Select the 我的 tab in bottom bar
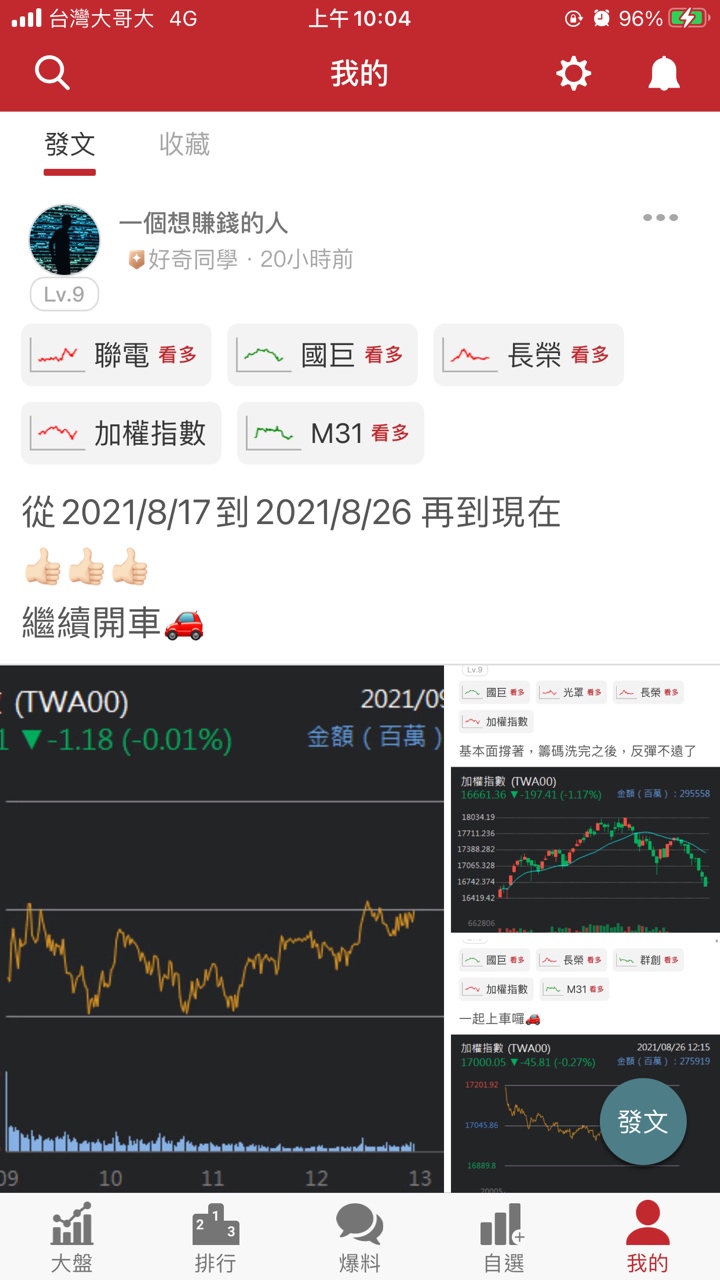This screenshot has height=1280, width=720. 647,1237
